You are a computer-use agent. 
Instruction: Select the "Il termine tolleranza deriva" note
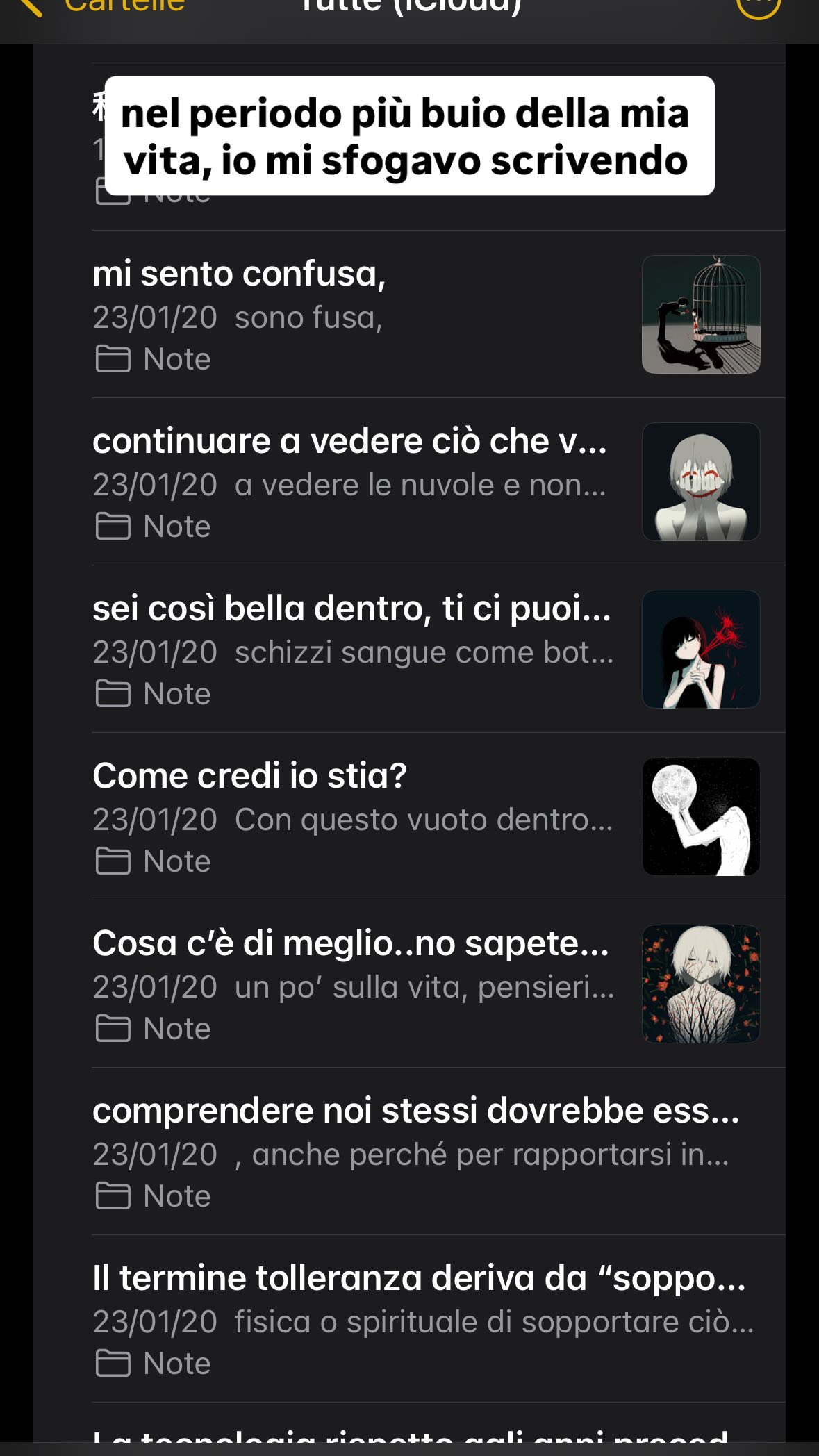pyautogui.click(x=417, y=1318)
